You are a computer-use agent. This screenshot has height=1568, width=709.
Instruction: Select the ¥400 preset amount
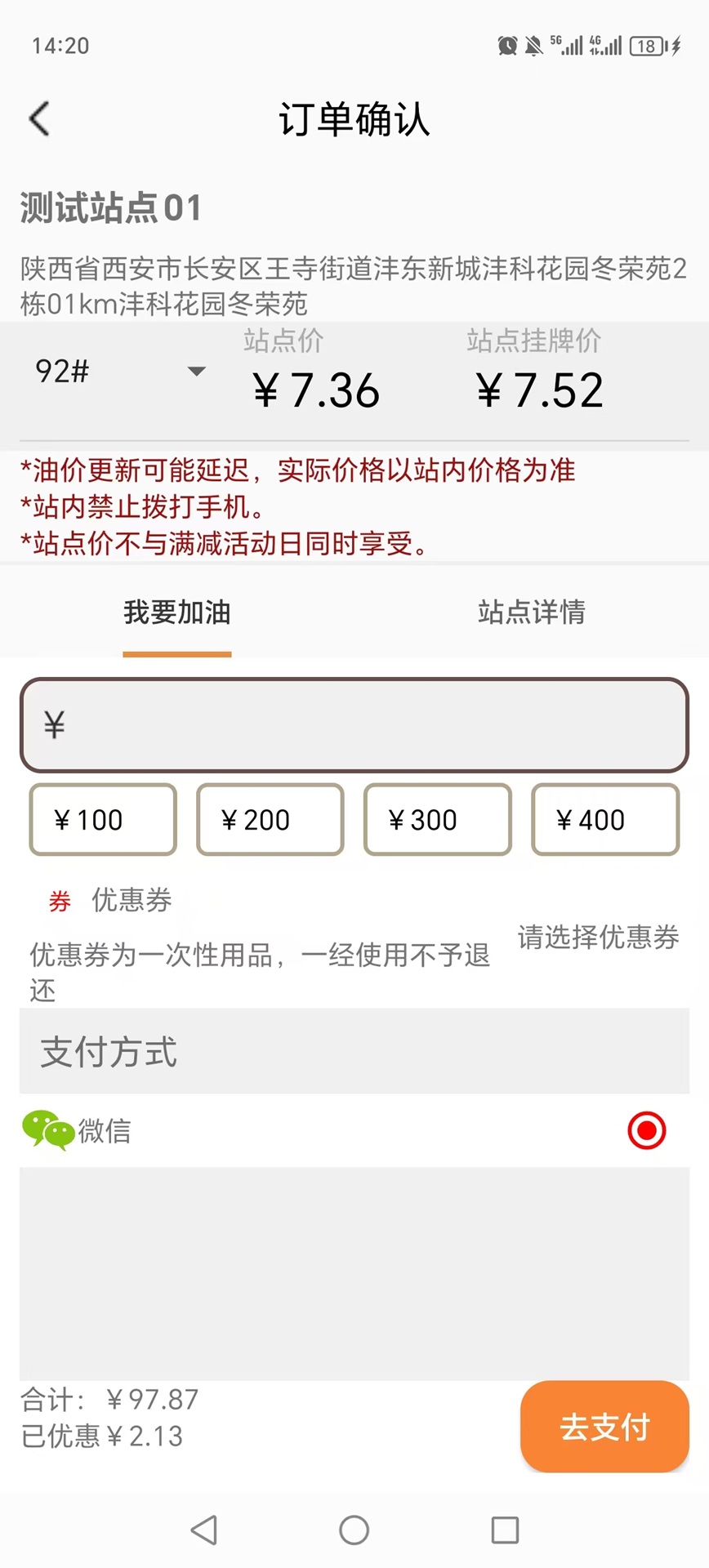605,819
